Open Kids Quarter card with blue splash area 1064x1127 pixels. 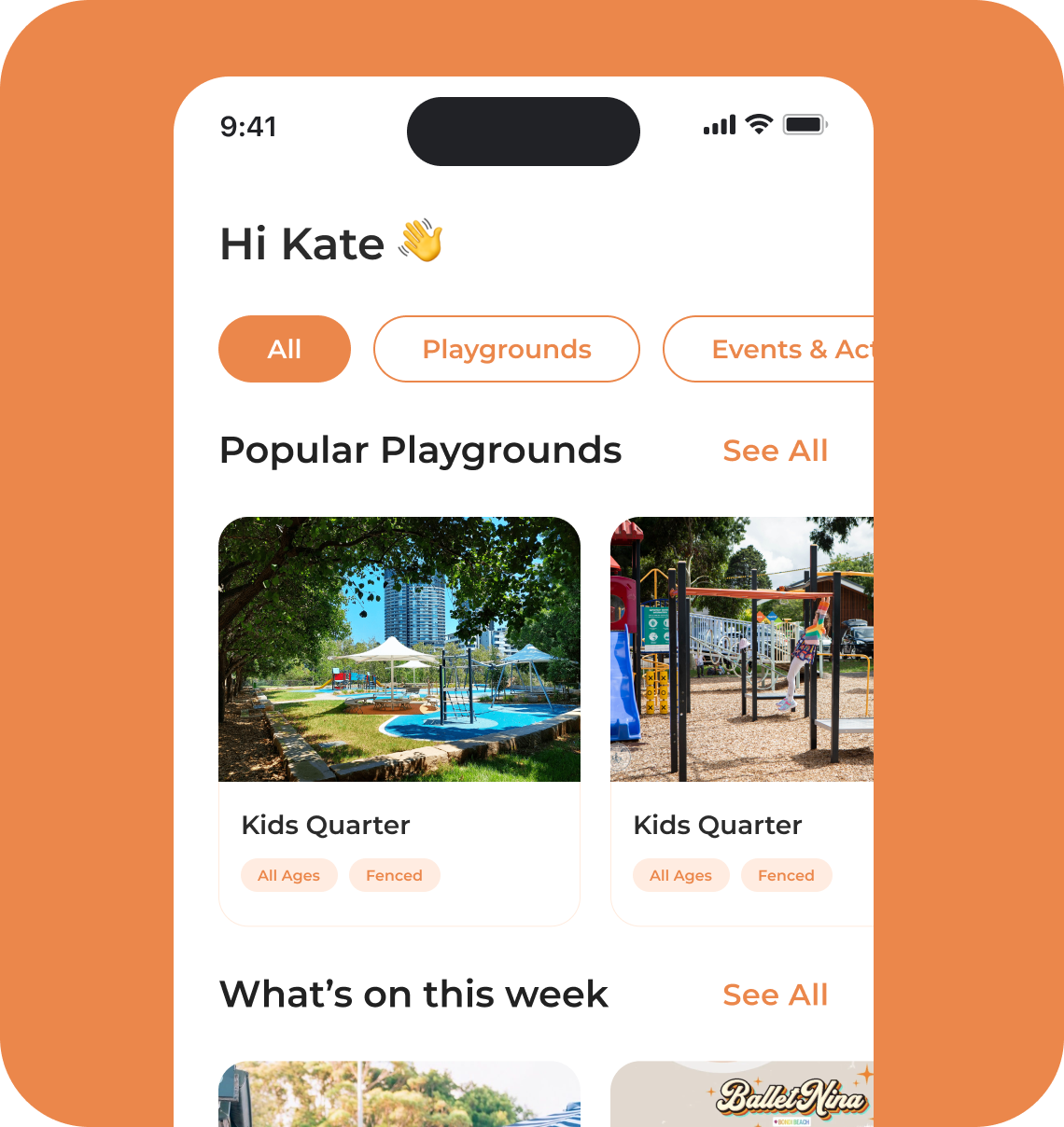coord(399,720)
